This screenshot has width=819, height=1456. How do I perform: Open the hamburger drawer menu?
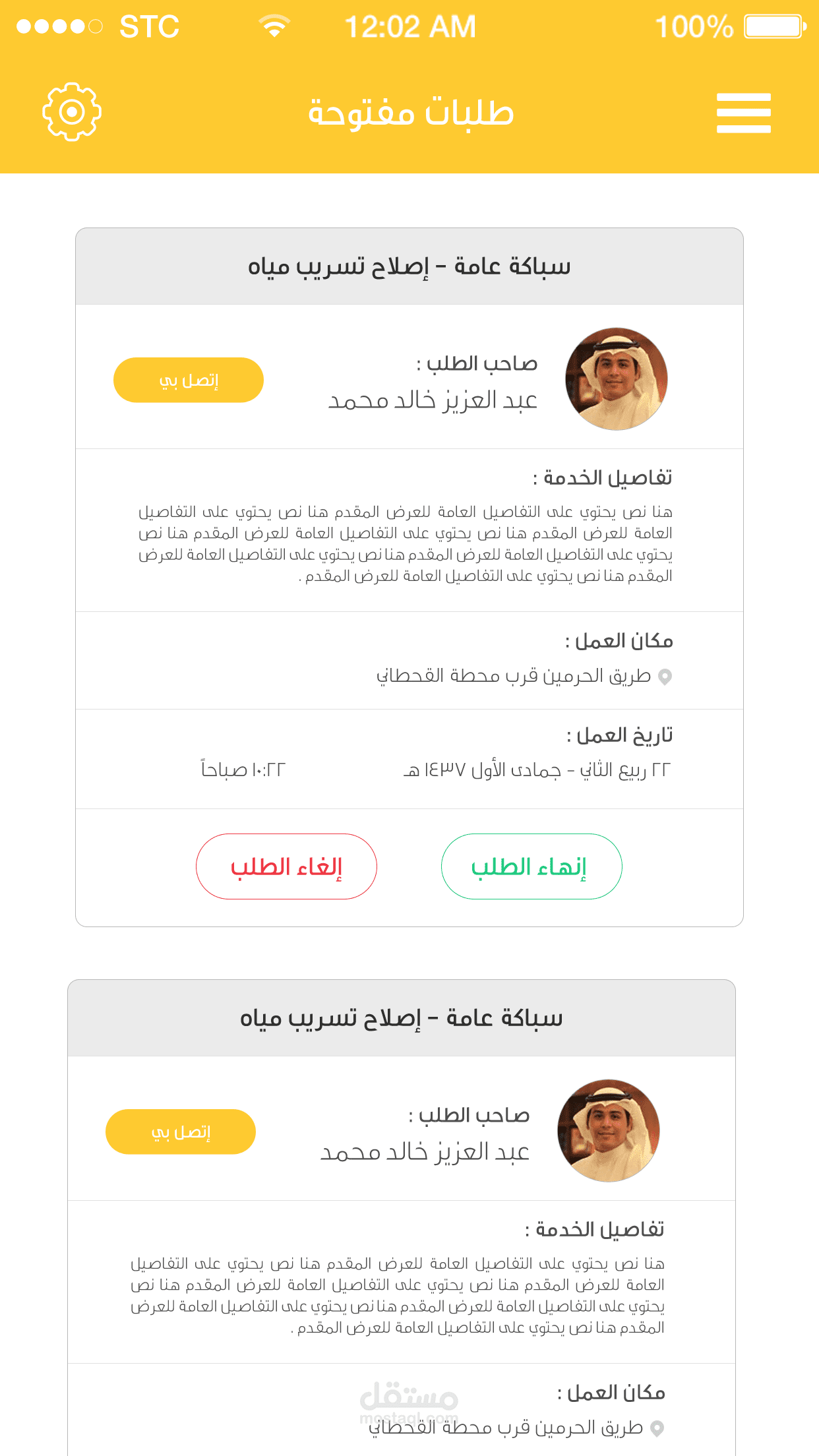coord(744,113)
